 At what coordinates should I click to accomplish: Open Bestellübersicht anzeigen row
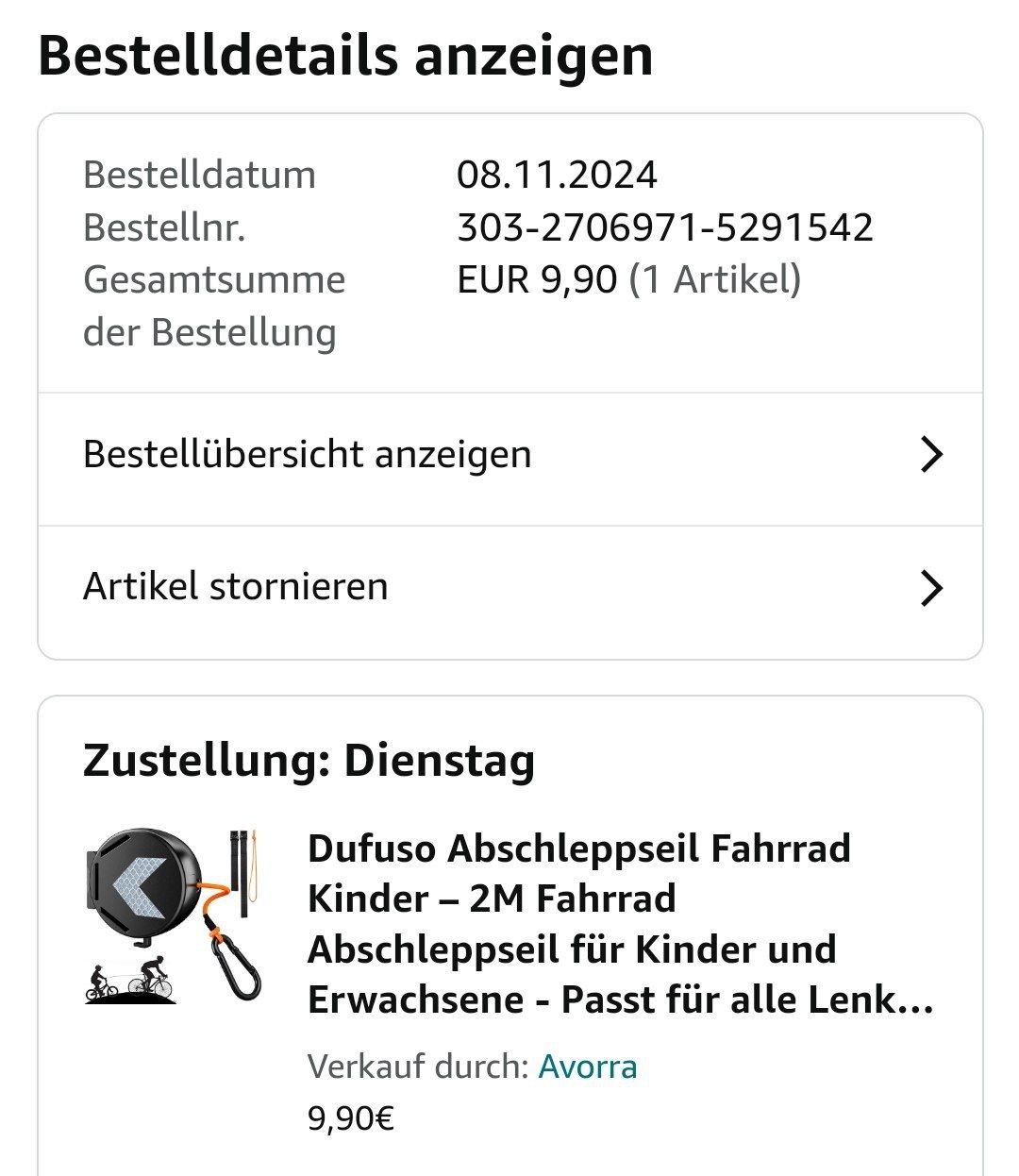click(x=509, y=455)
